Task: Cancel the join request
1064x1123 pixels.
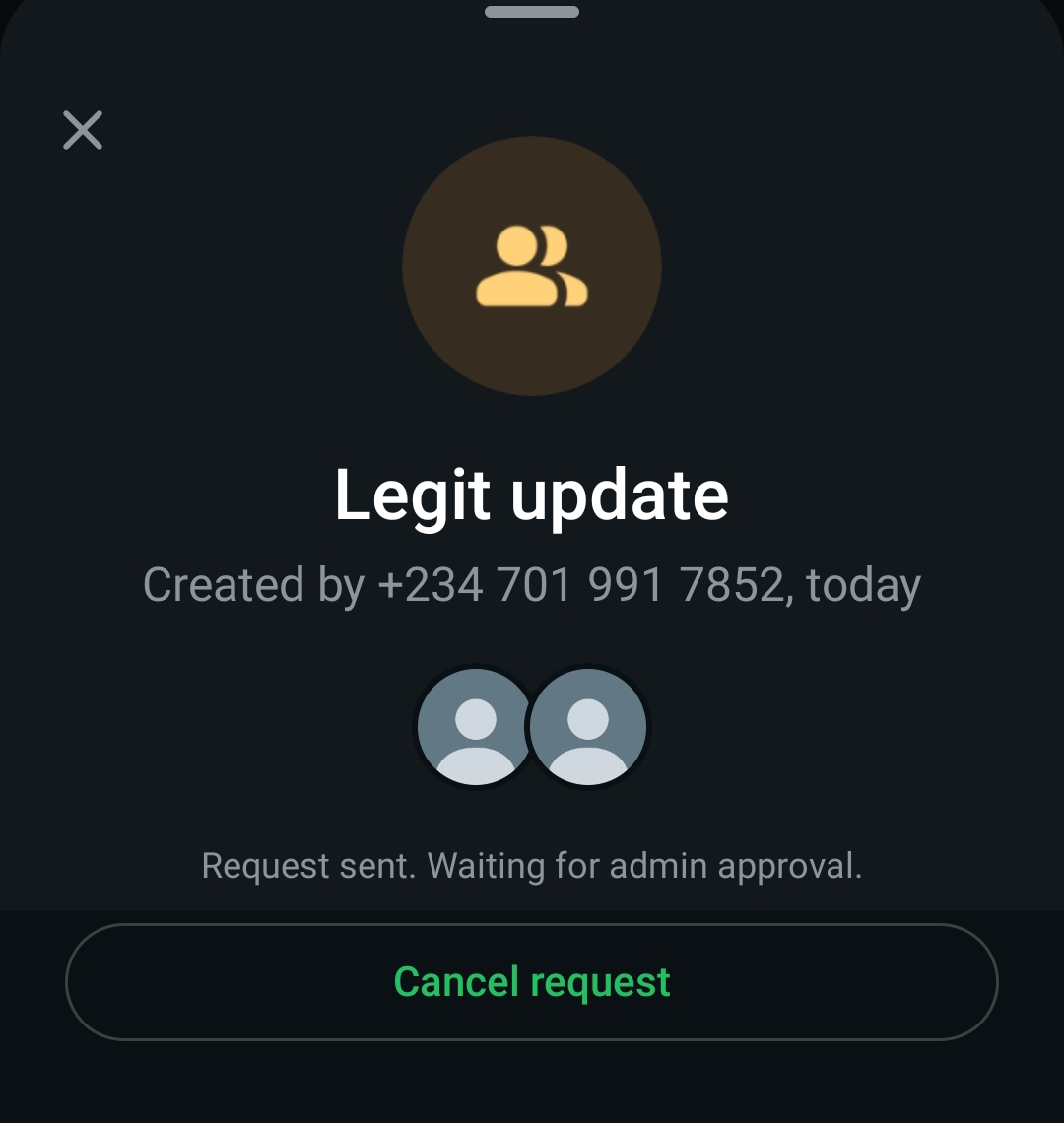Action: [532, 982]
